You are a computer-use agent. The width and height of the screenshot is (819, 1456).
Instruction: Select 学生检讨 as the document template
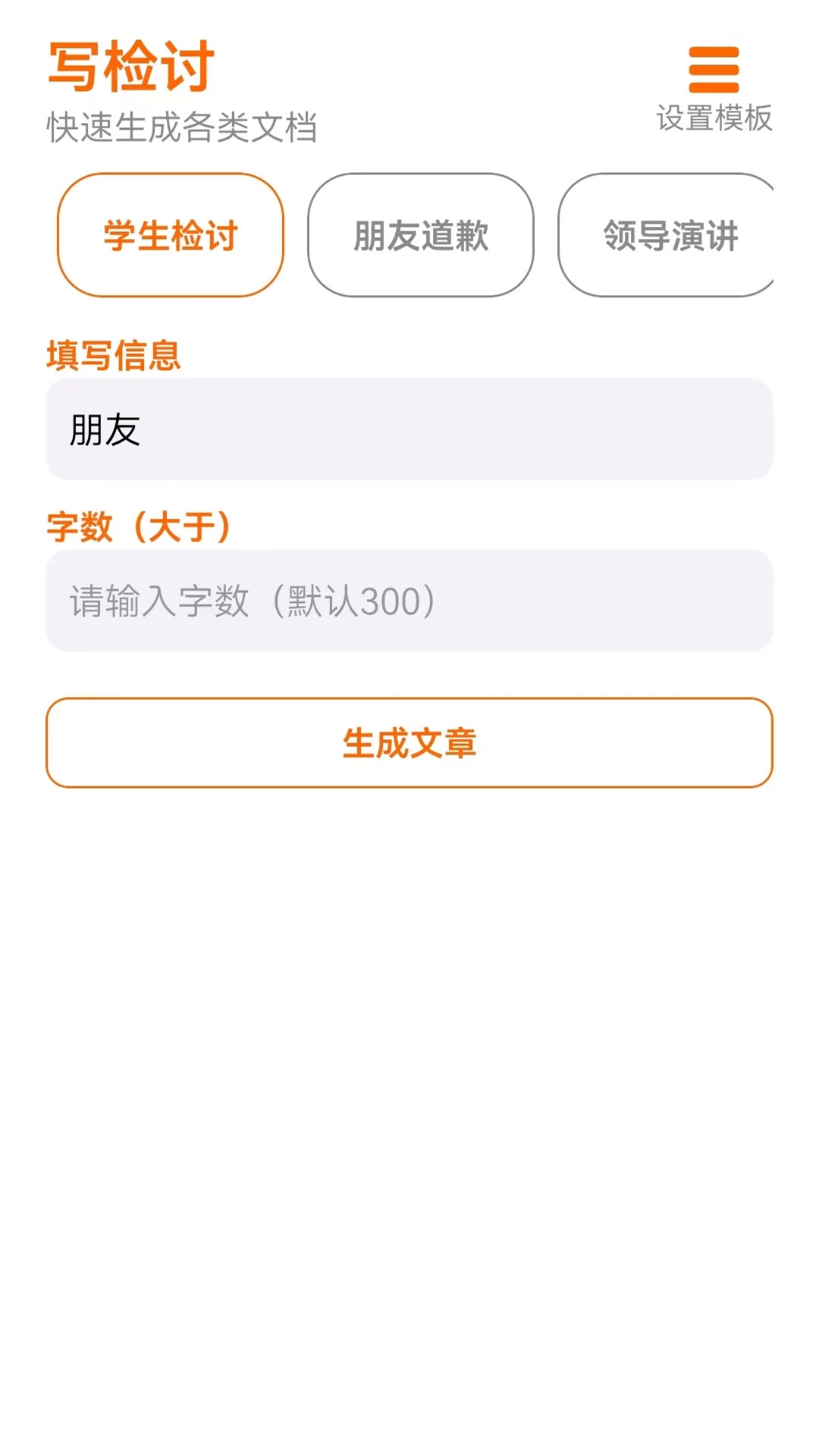coord(169,235)
